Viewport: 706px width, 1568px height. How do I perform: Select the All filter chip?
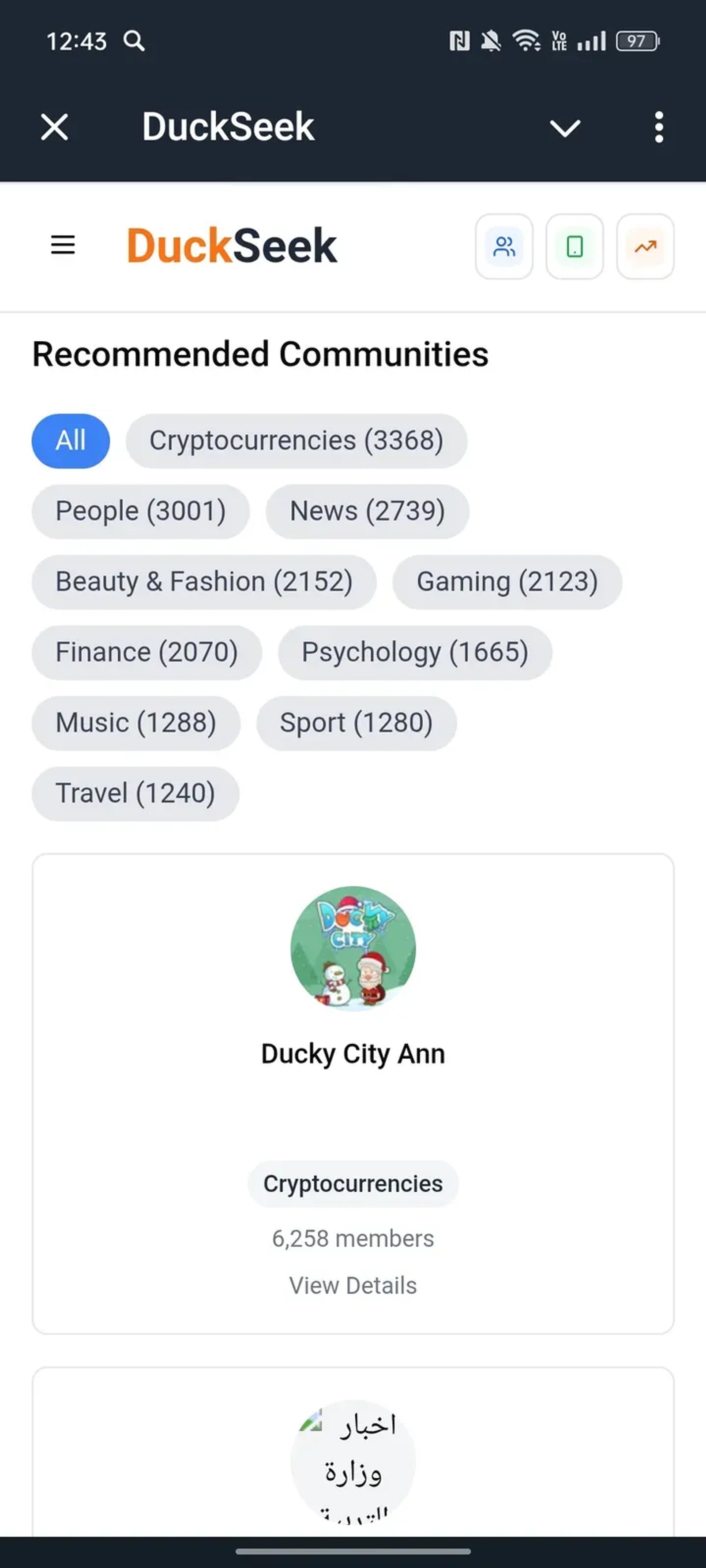coord(69,441)
